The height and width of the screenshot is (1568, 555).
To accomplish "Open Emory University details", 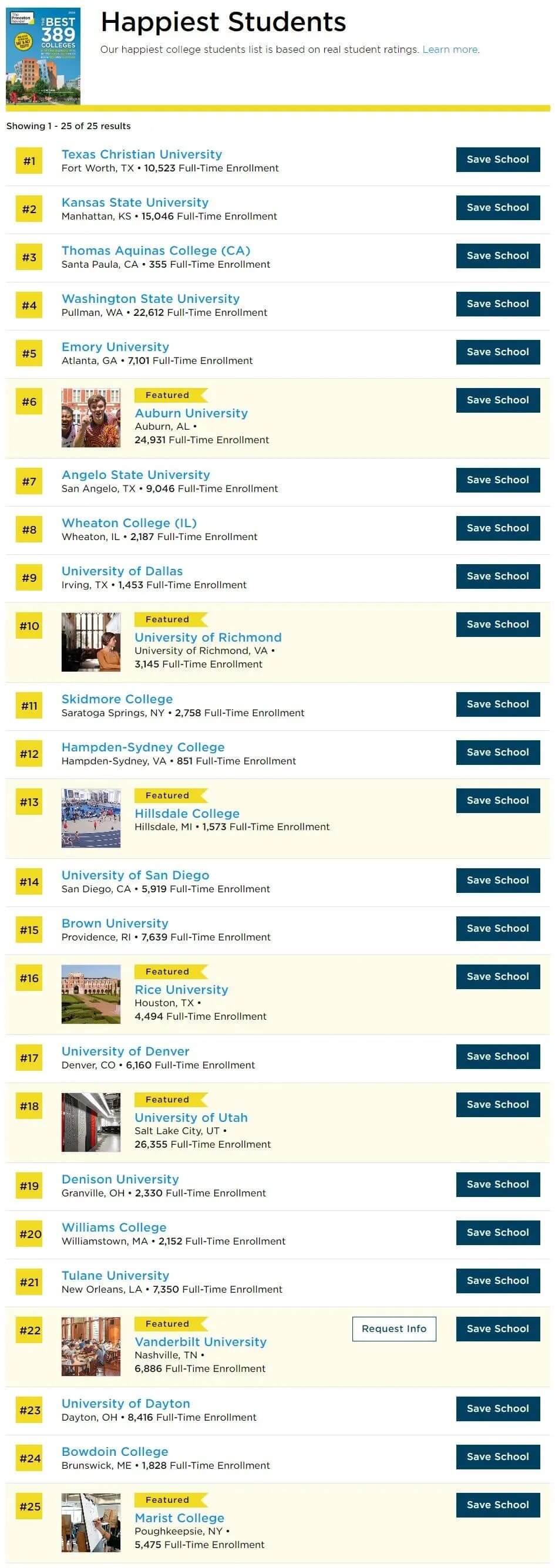I will point(115,346).
